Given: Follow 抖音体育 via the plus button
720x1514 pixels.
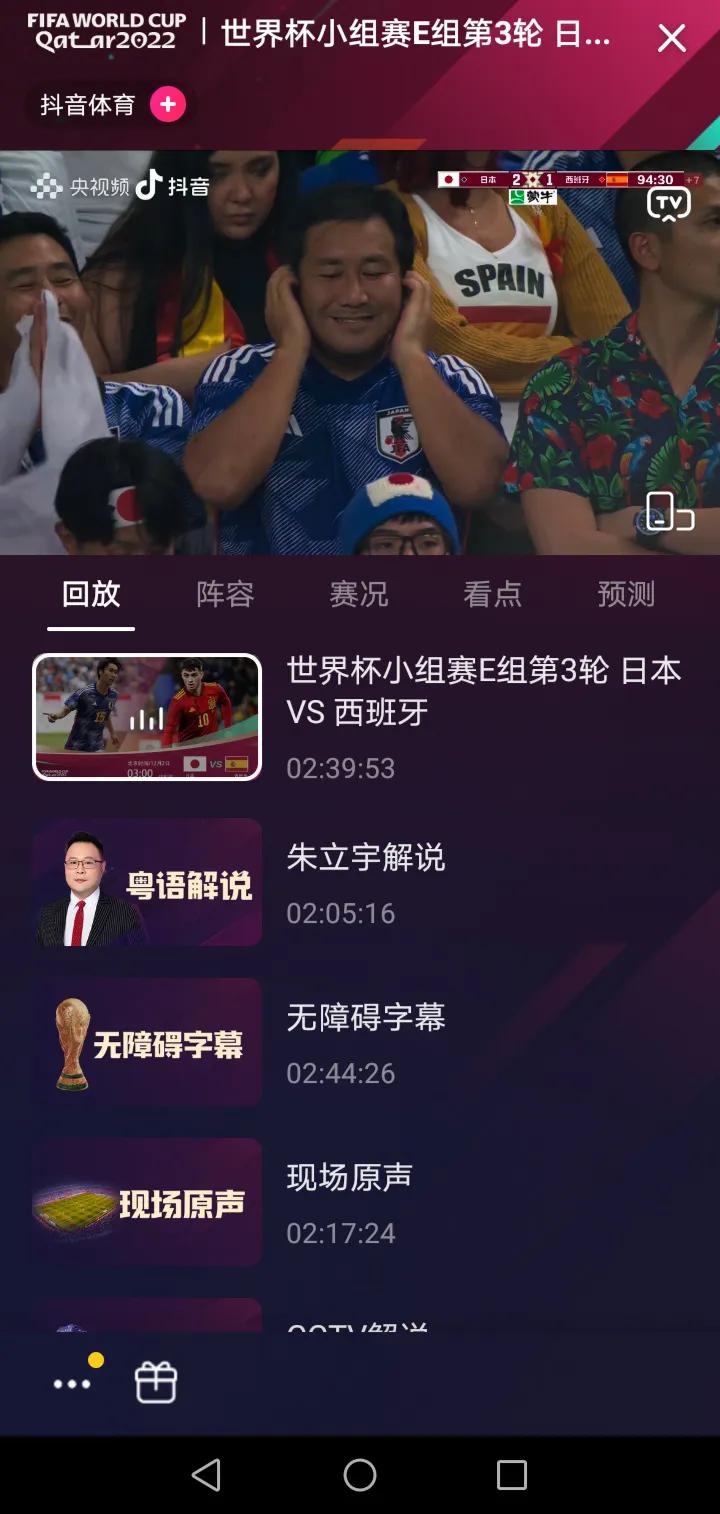Looking at the screenshot, I should [x=168, y=102].
